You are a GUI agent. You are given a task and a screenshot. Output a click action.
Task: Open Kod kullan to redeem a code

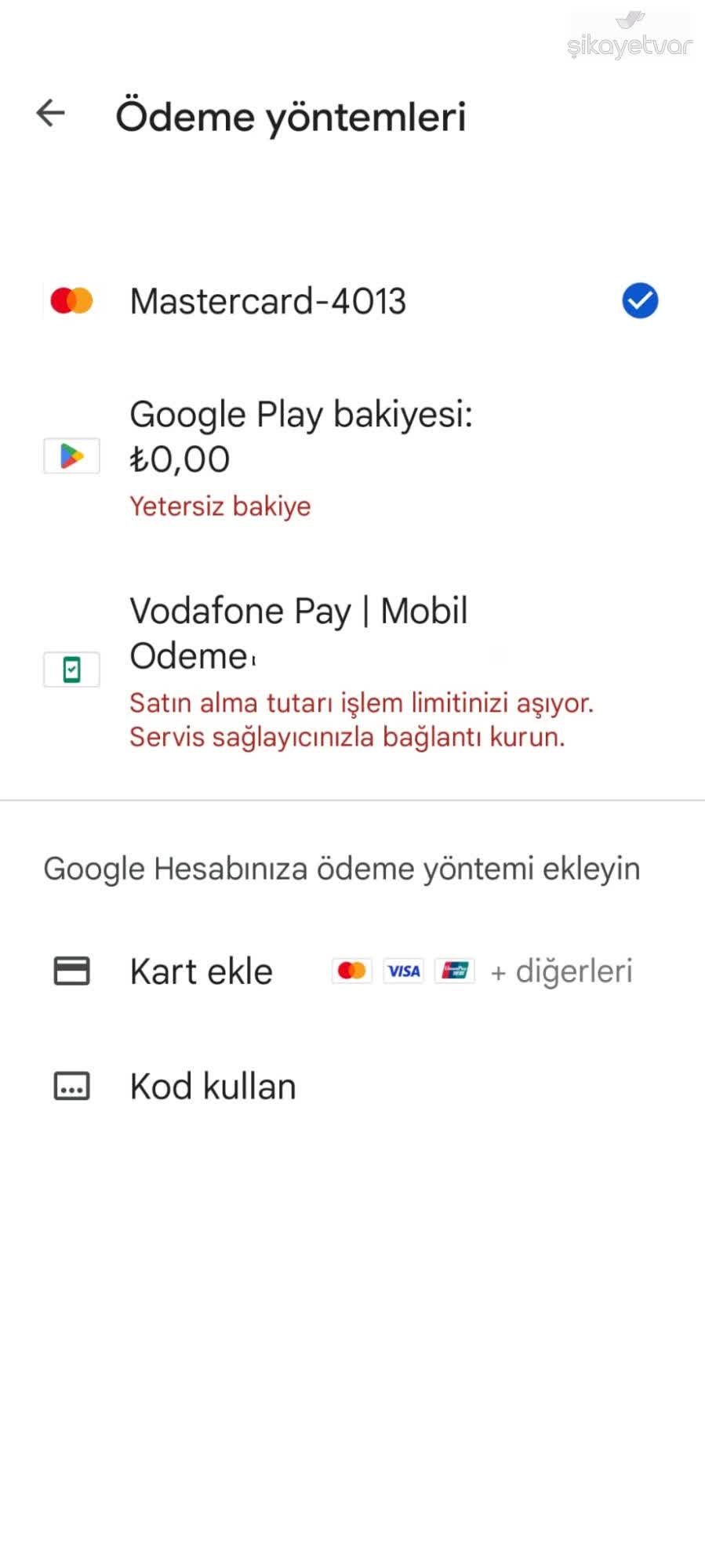pyautogui.click(x=212, y=1087)
